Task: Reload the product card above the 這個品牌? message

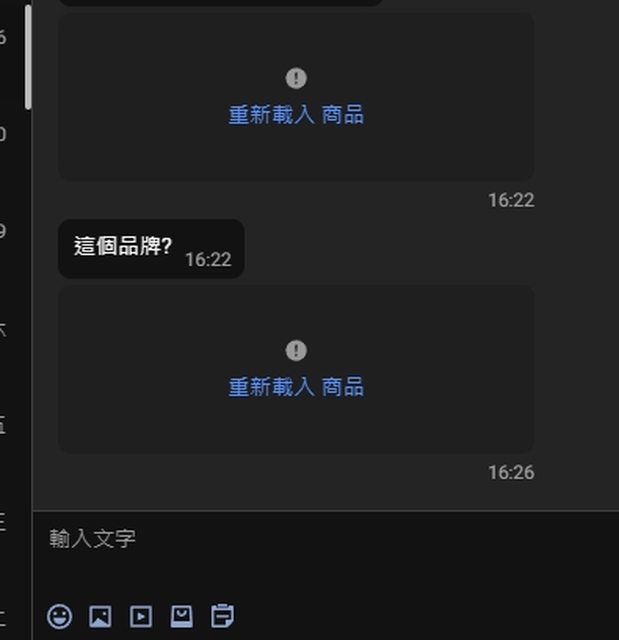Action: click(296, 115)
